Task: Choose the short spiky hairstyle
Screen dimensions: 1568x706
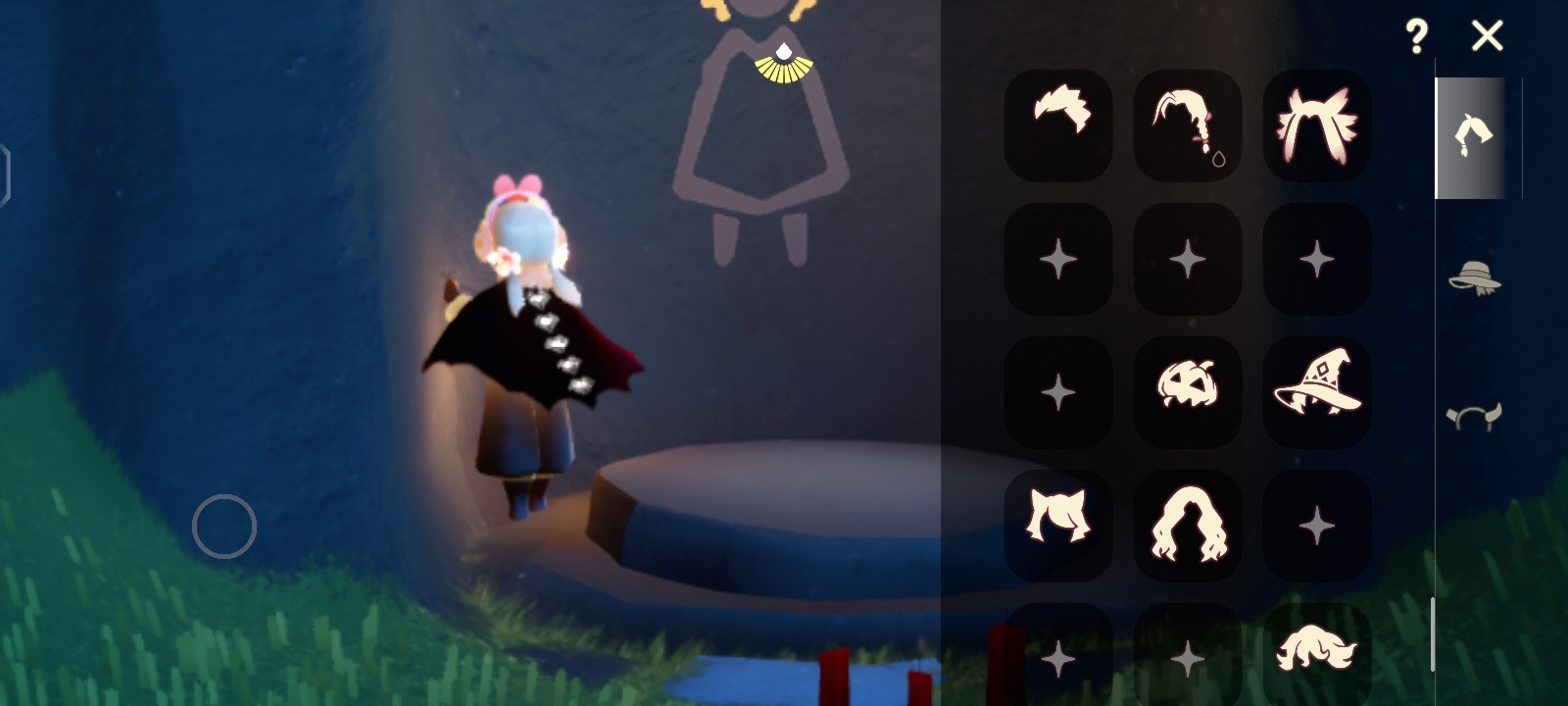Action: pos(1058,125)
